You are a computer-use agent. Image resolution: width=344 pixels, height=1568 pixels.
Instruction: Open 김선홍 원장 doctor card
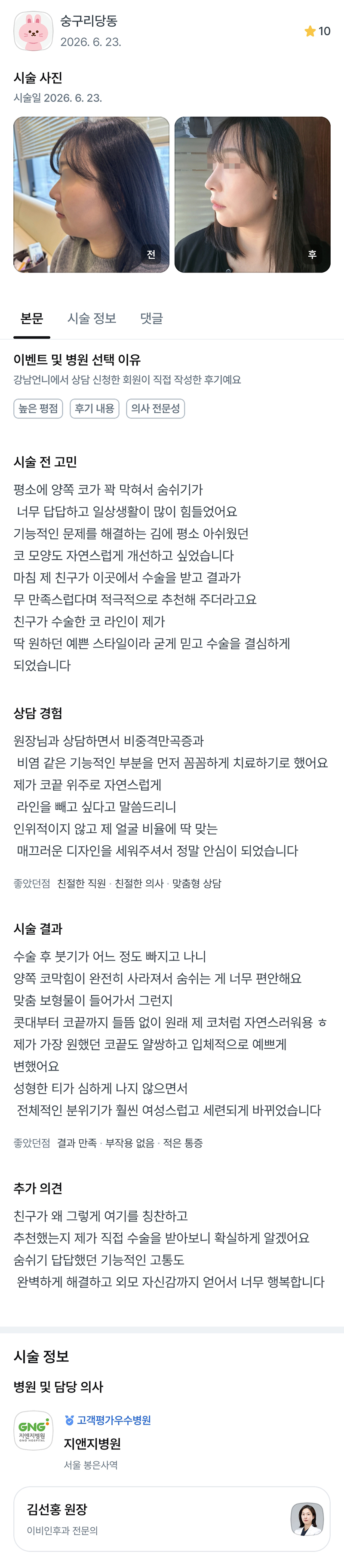coord(172,1518)
